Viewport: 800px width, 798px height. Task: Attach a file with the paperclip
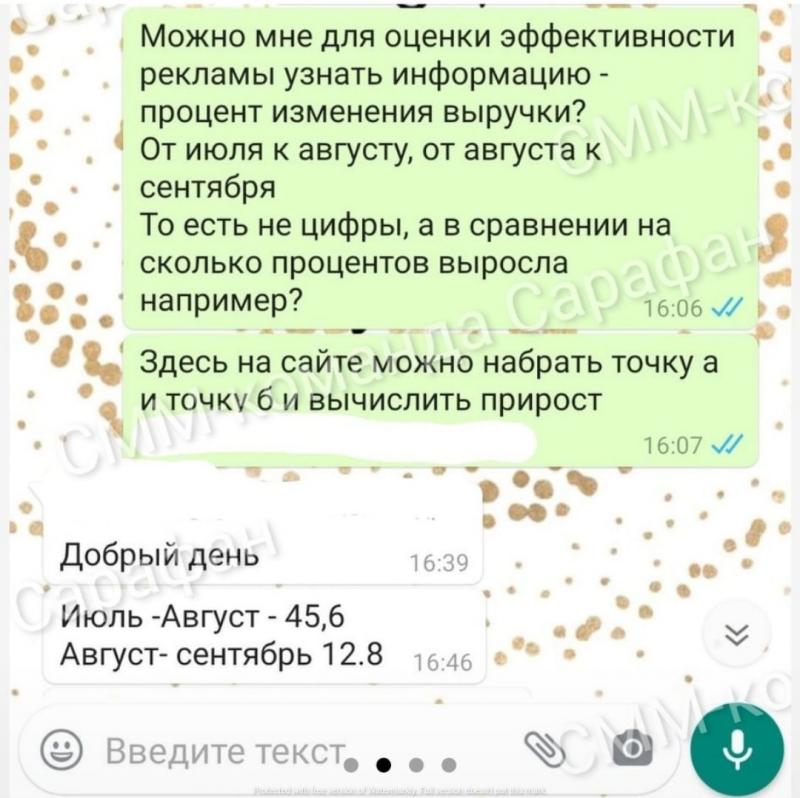click(546, 750)
